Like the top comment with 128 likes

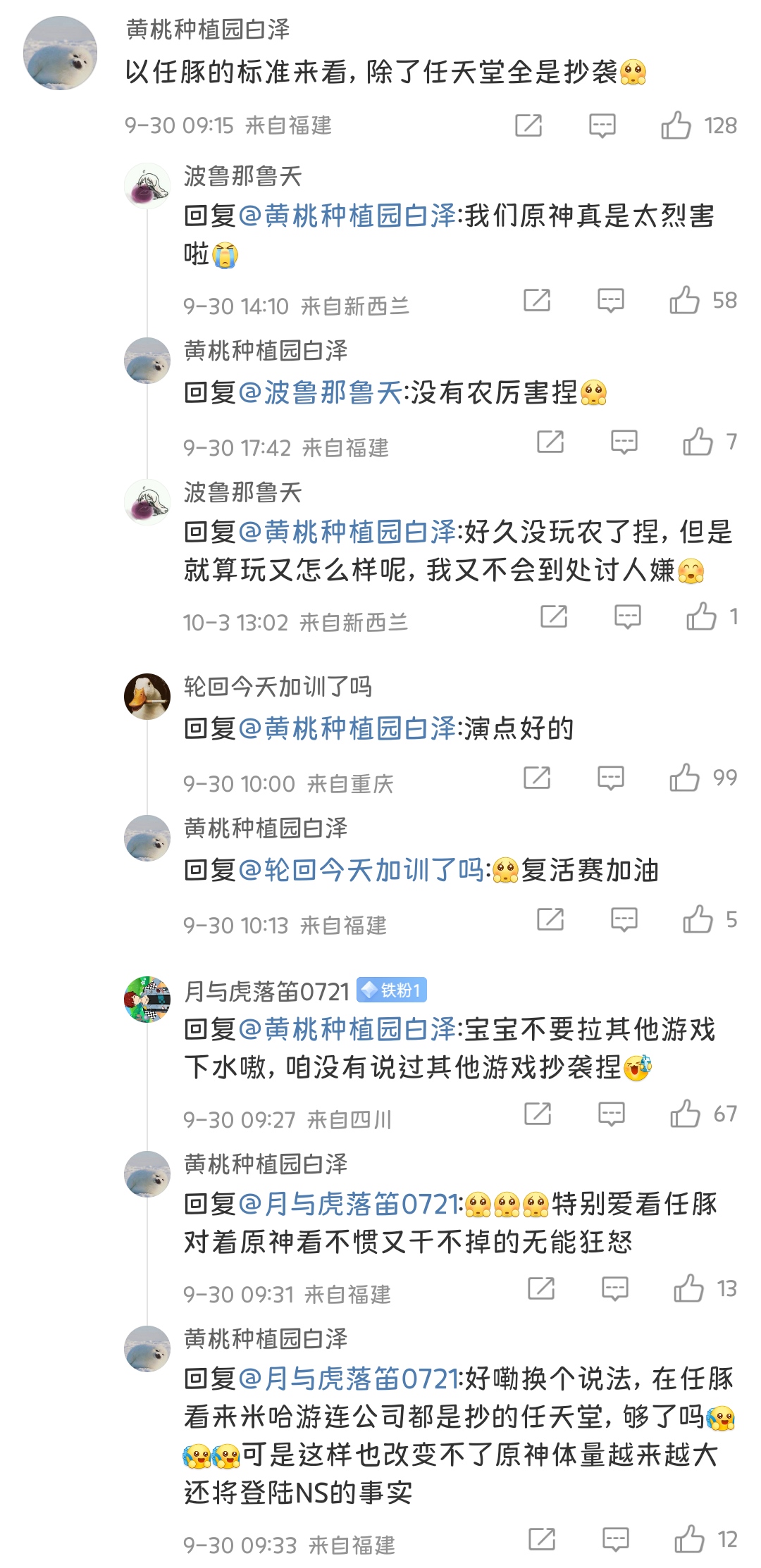point(676,125)
